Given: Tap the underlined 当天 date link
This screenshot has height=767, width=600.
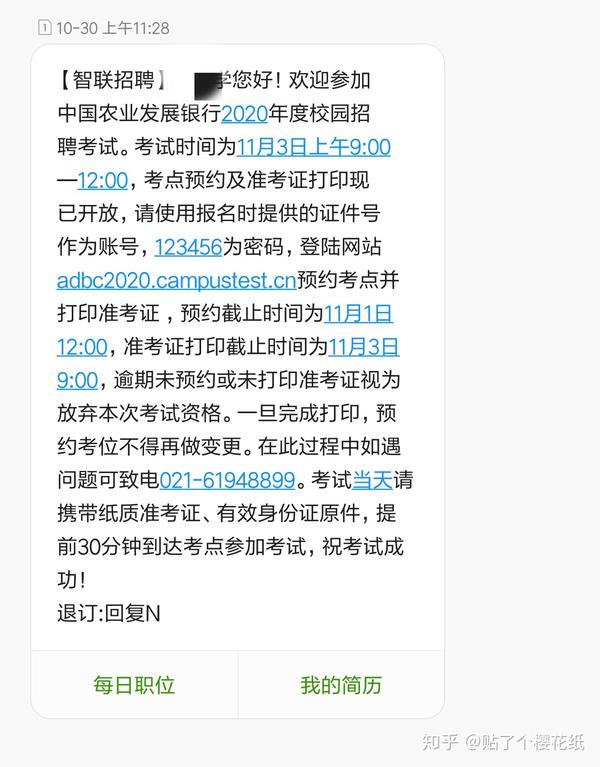Looking at the screenshot, I should pyautogui.click(x=372, y=479).
